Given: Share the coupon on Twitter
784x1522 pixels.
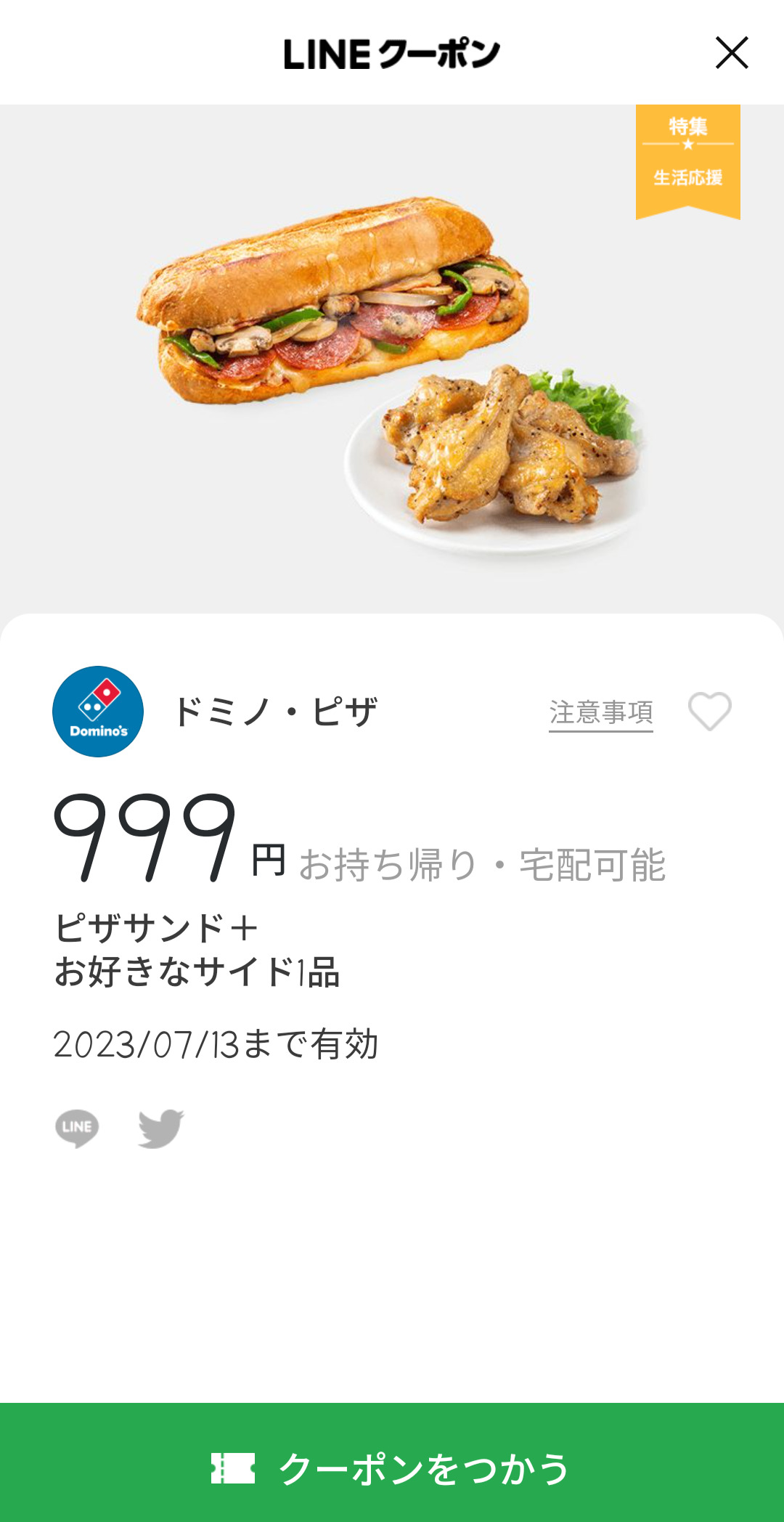Looking at the screenshot, I should point(161,1128).
